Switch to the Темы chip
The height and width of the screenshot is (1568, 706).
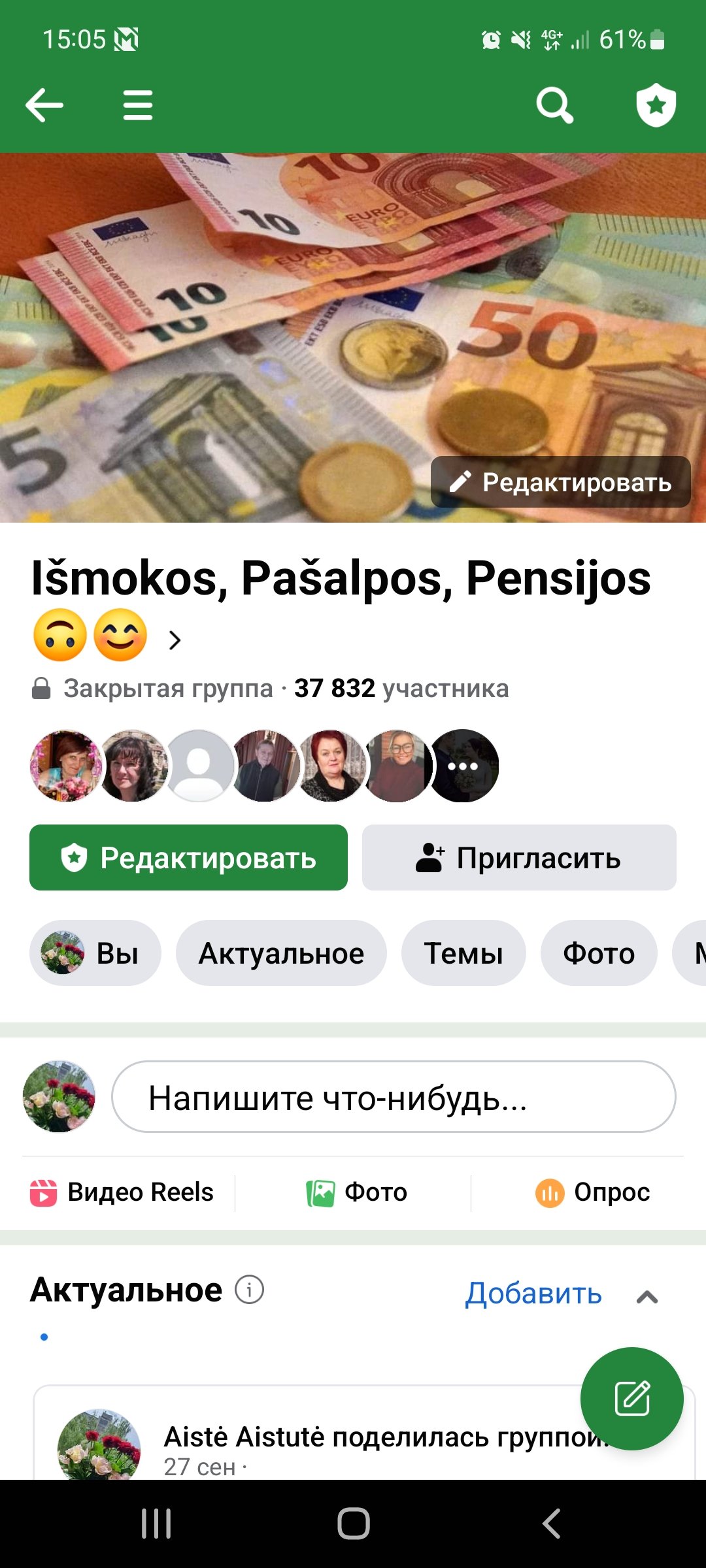[x=463, y=953]
